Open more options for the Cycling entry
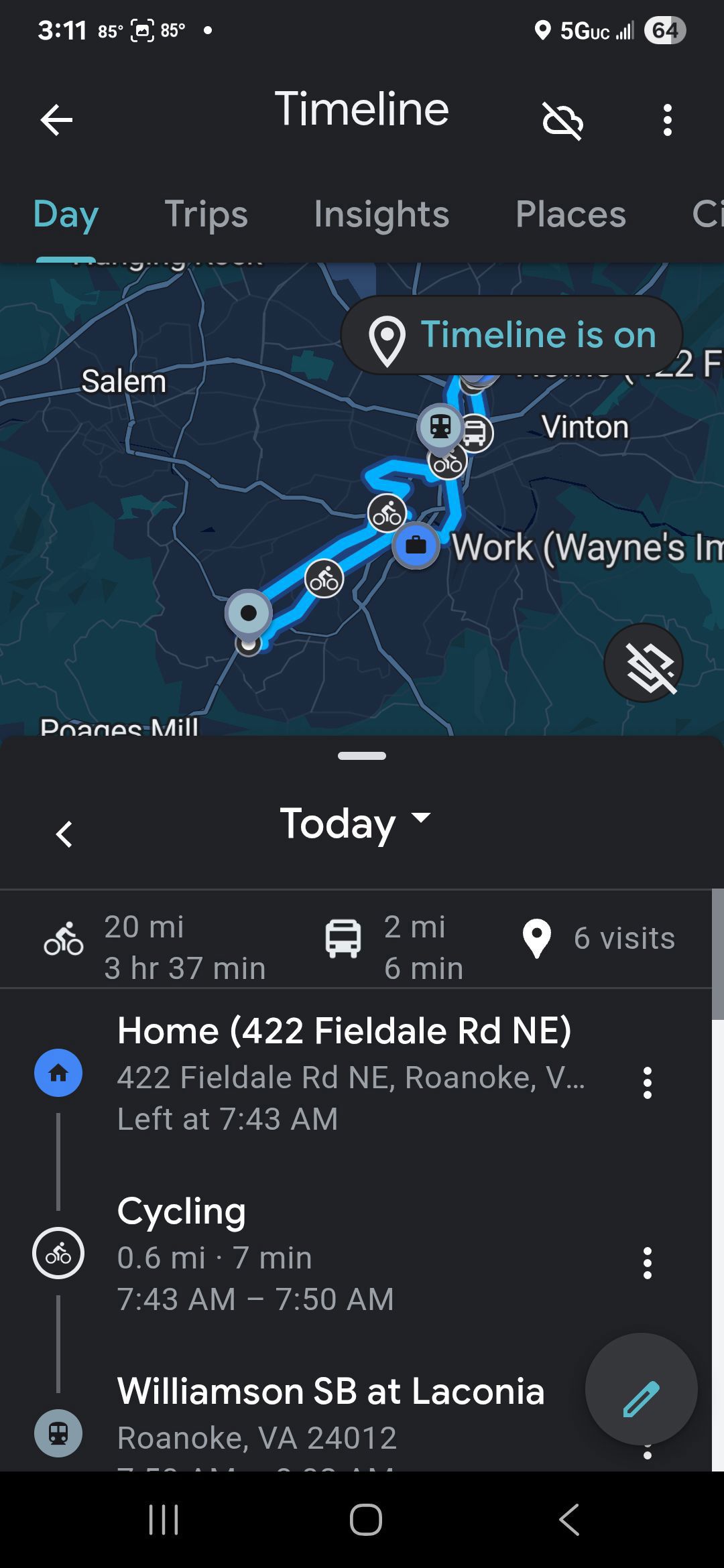Screen dimensions: 724x1568 pyautogui.click(x=648, y=1263)
